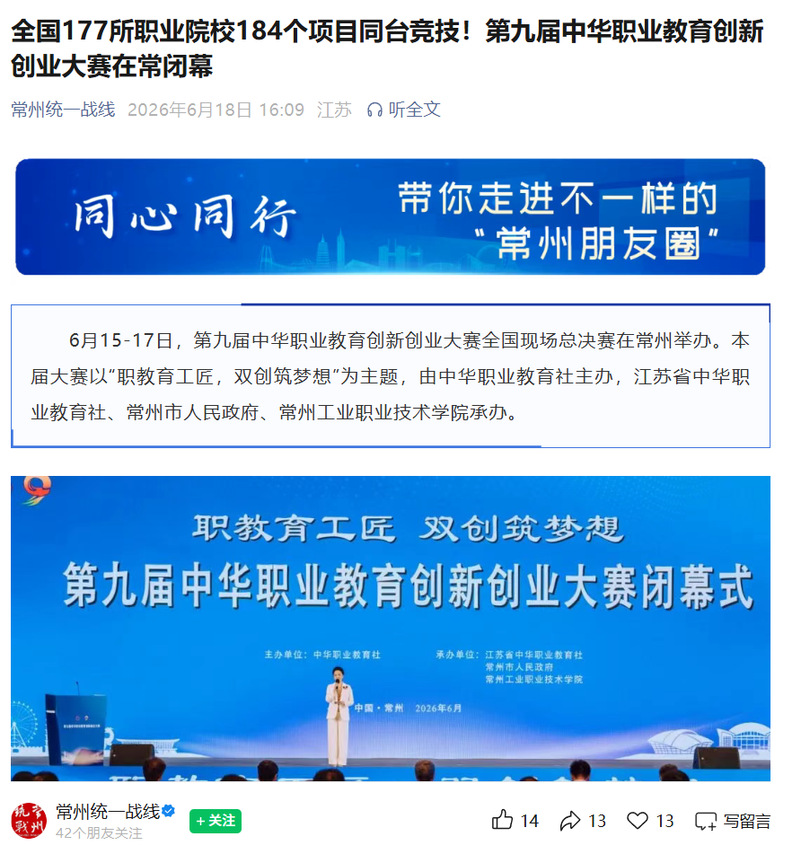Open the 常州统一战线 account link under the title
Viewport: 799px width, 854px height.
63,109
